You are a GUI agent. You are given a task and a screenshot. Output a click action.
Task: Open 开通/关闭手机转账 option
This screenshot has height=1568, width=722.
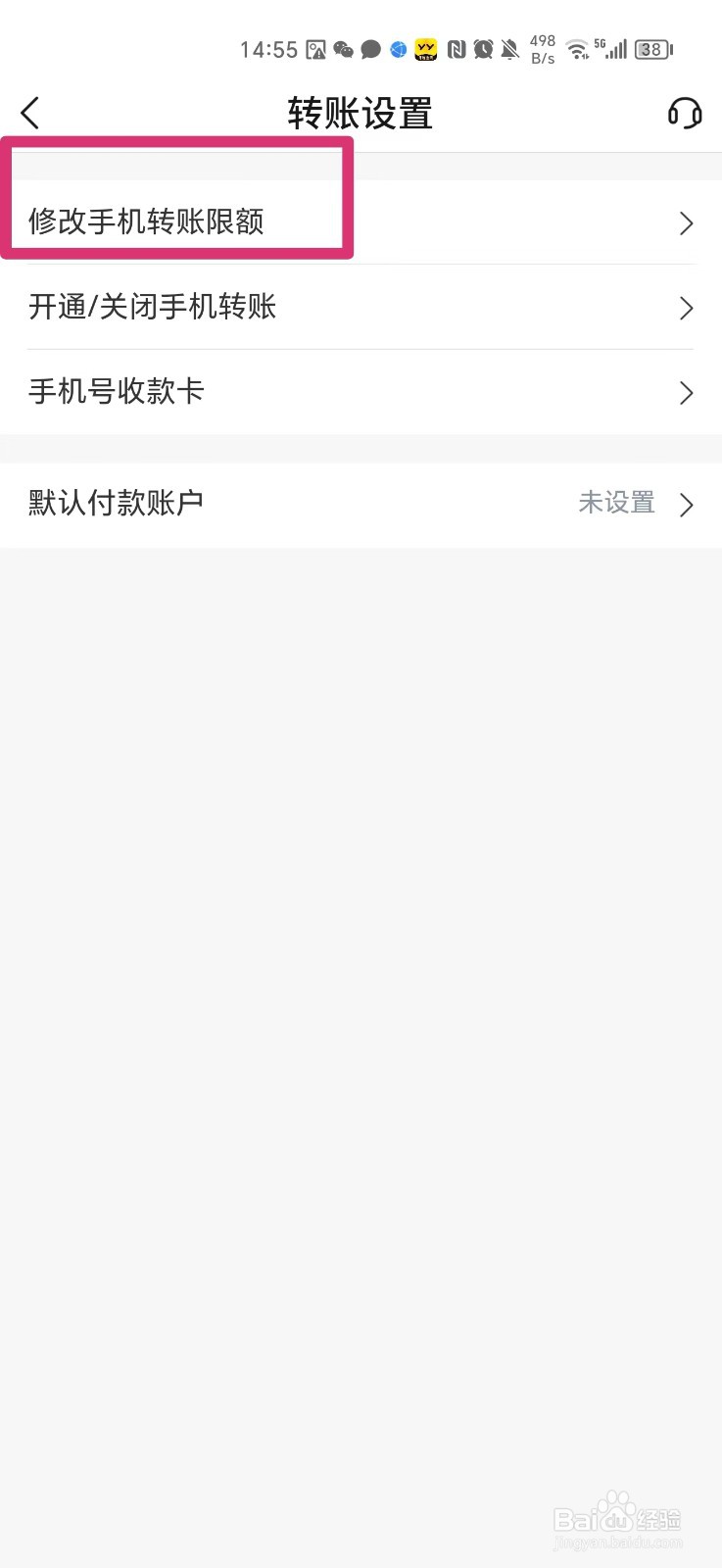361,307
